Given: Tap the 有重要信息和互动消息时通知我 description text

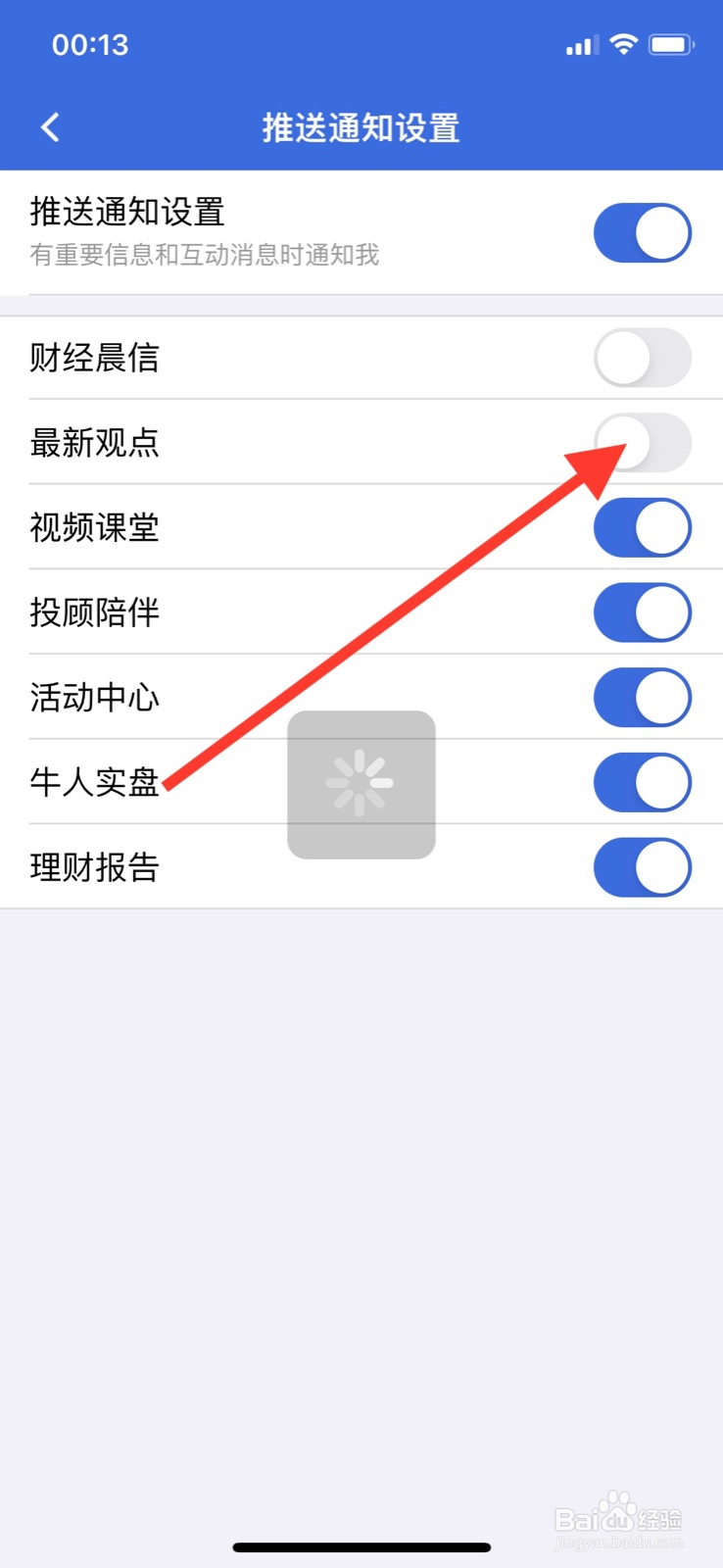Looking at the screenshot, I should pos(203,257).
